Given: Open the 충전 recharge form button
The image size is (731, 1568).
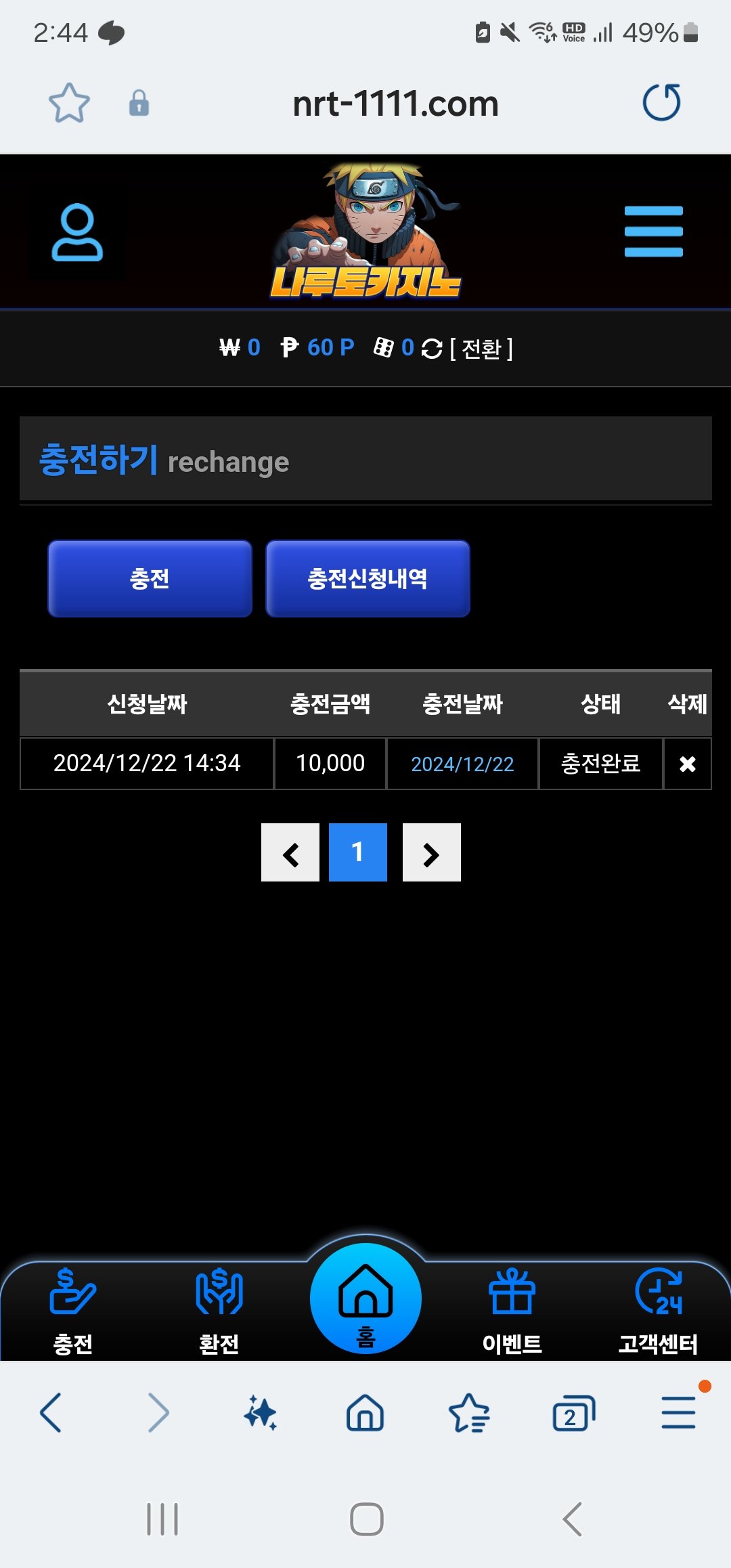Looking at the screenshot, I should [x=150, y=579].
